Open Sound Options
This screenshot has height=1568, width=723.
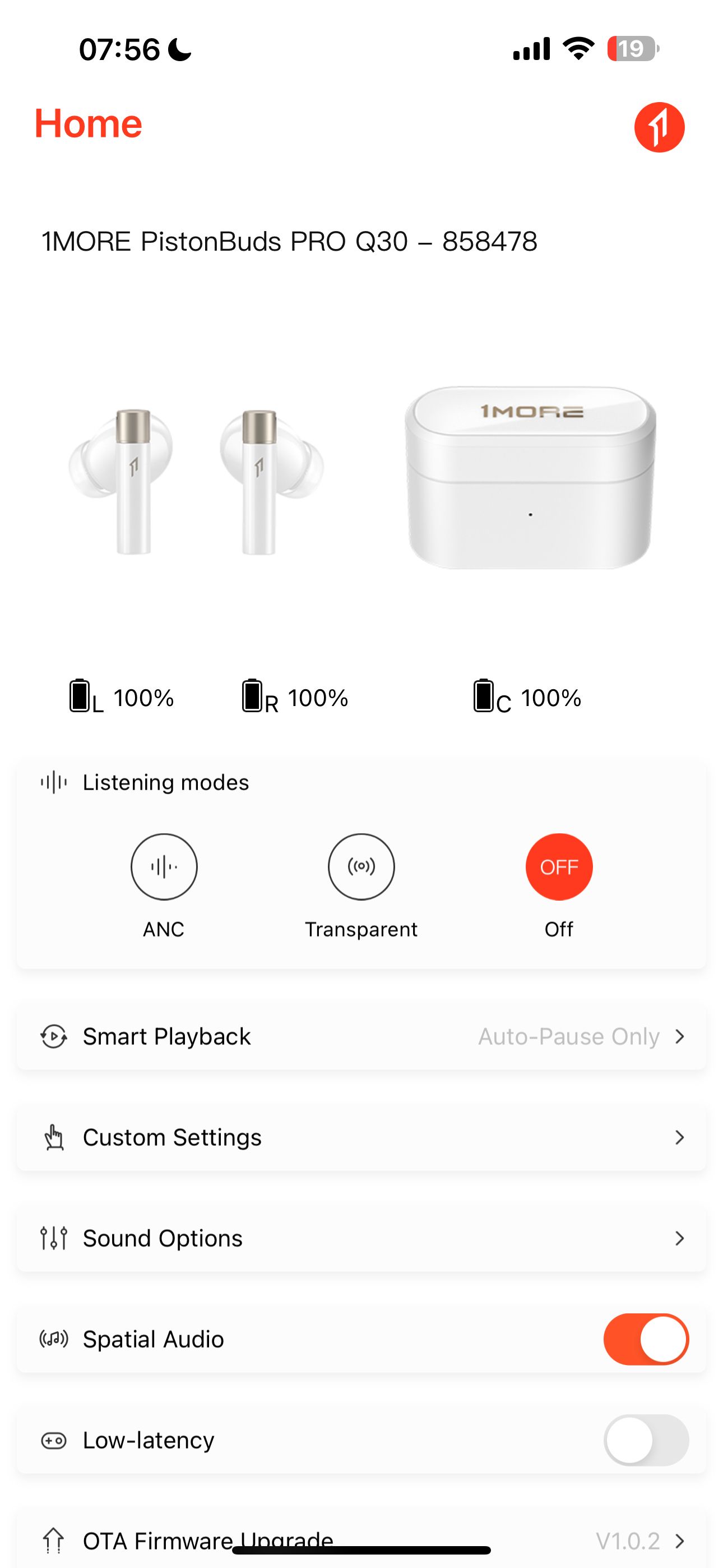coord(361,1238)
